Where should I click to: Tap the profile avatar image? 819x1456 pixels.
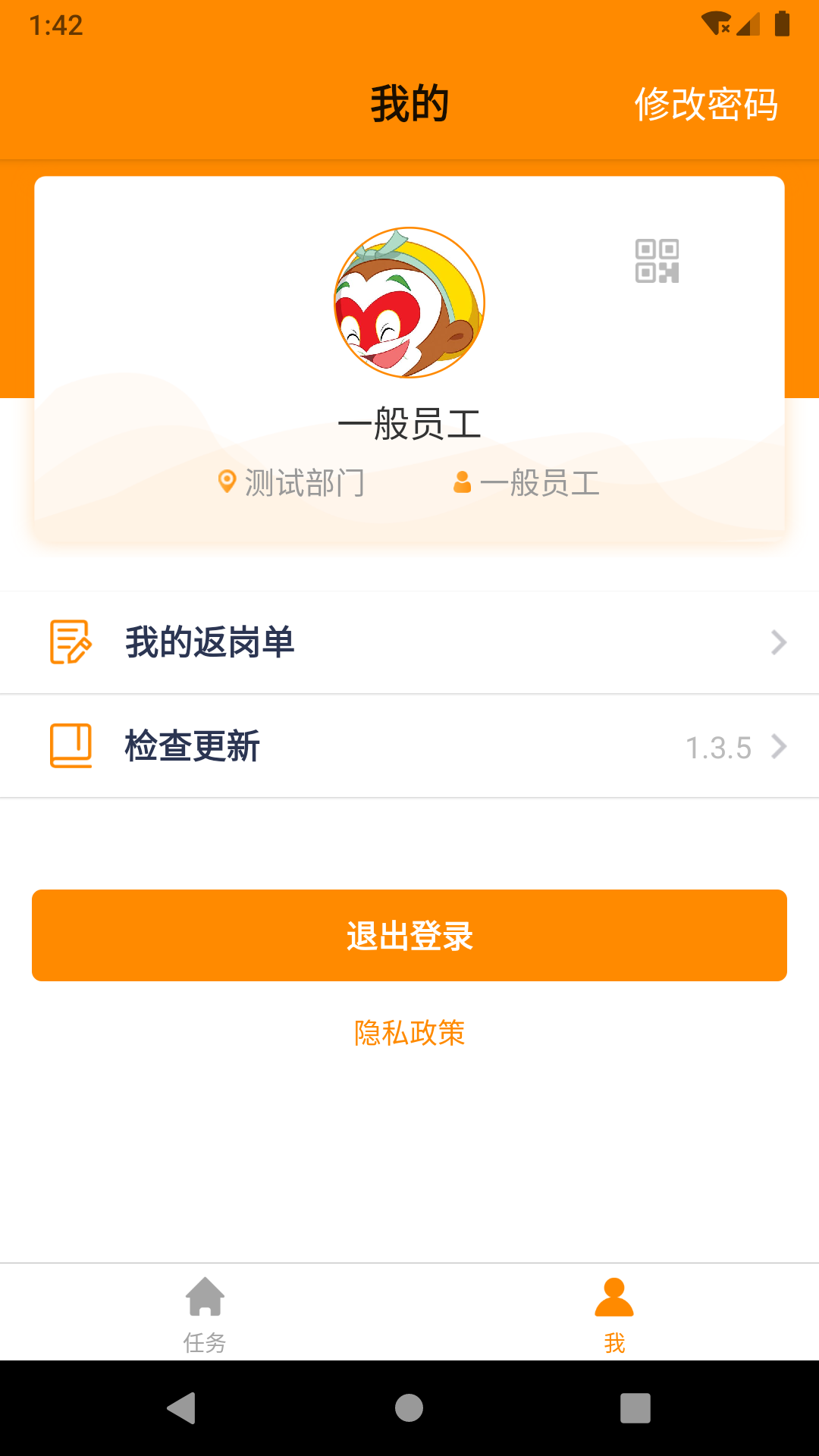click(409, 303)
